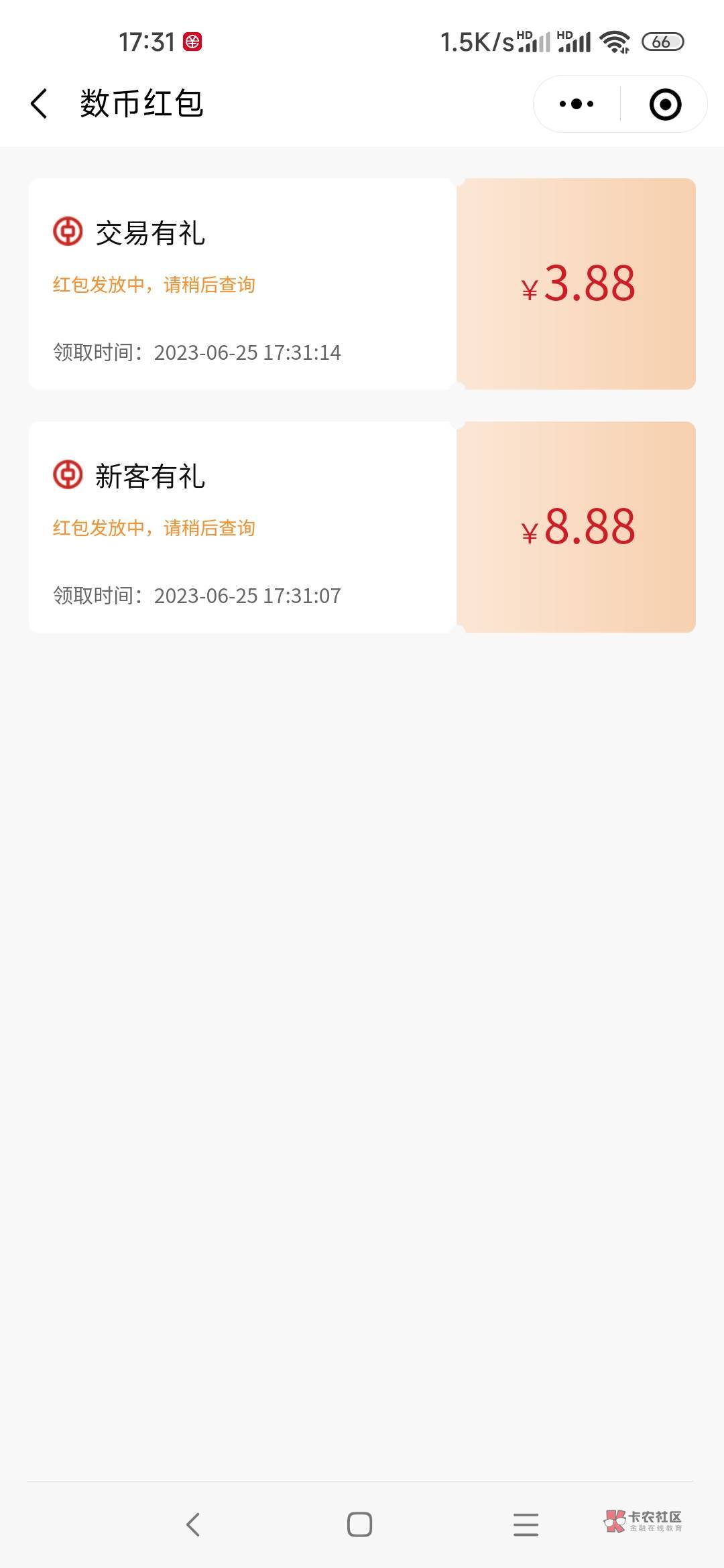Show recent apps from the navigation bar
Image resolution: width=724 pixels, height=1568 pixels.
tap(526, 1524)
